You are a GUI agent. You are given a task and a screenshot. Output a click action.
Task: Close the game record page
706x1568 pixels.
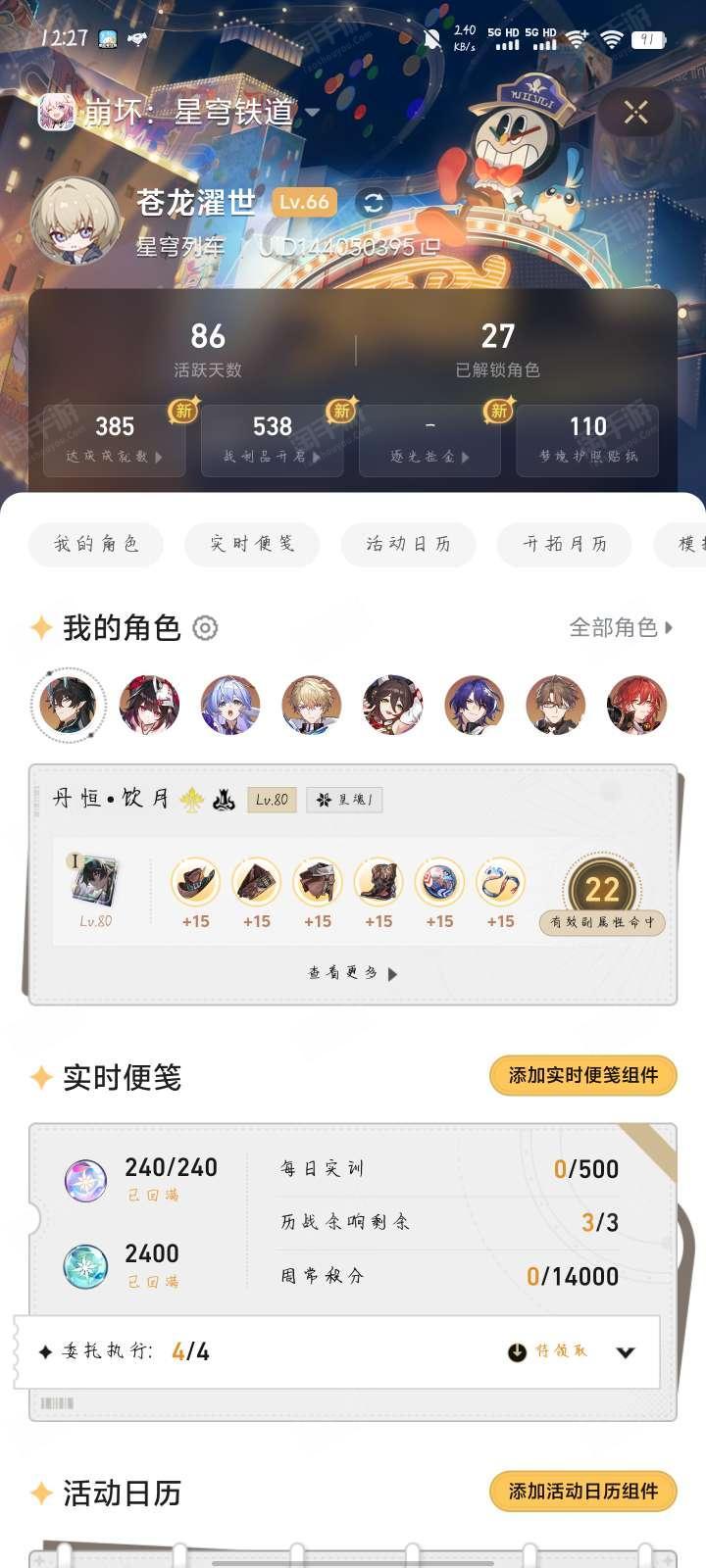(x=635, y=113)
